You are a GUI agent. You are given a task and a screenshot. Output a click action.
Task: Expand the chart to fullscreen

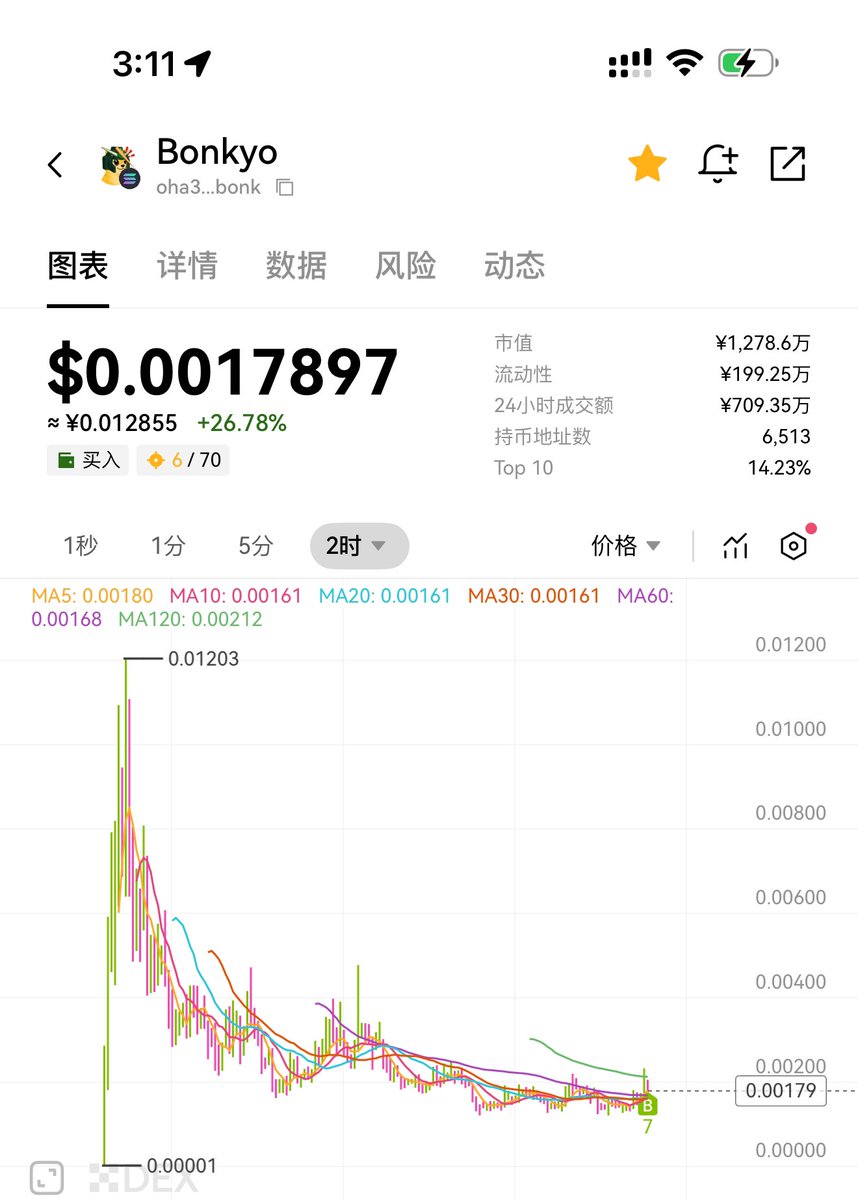click(47, 1177)
